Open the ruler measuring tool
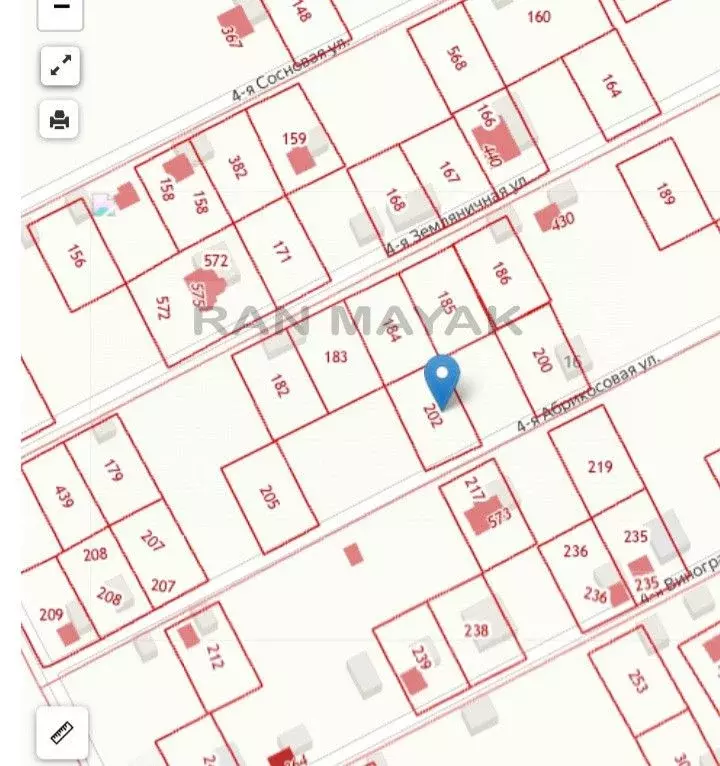 click(x=62, y=733)
